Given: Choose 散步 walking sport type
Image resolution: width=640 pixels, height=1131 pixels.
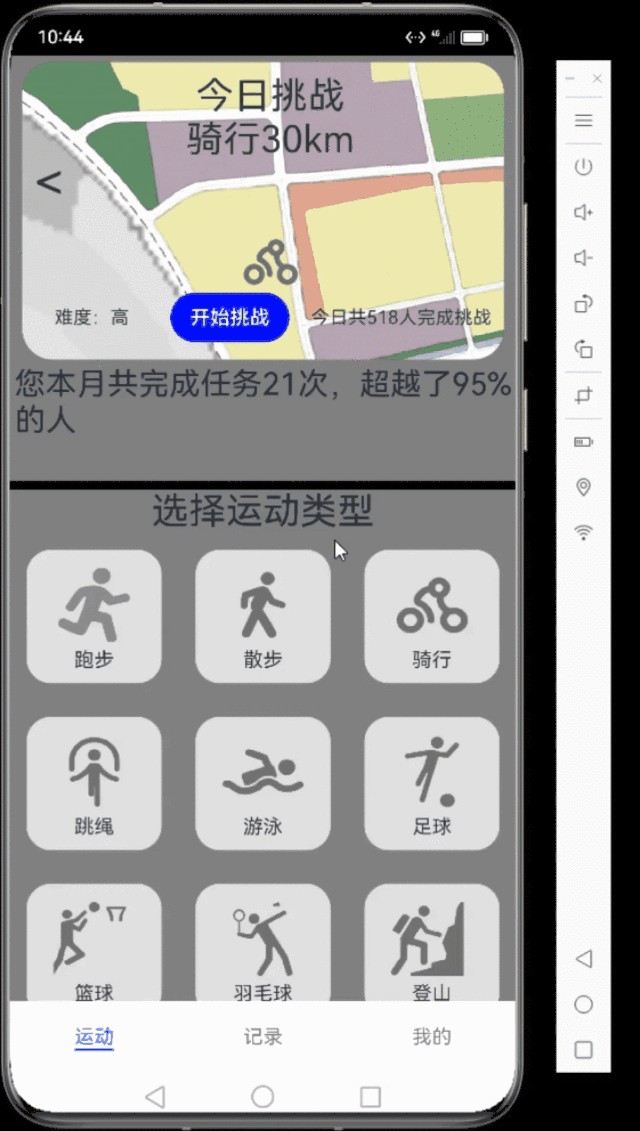Looking at the screenshot, I should click(263, 617).
